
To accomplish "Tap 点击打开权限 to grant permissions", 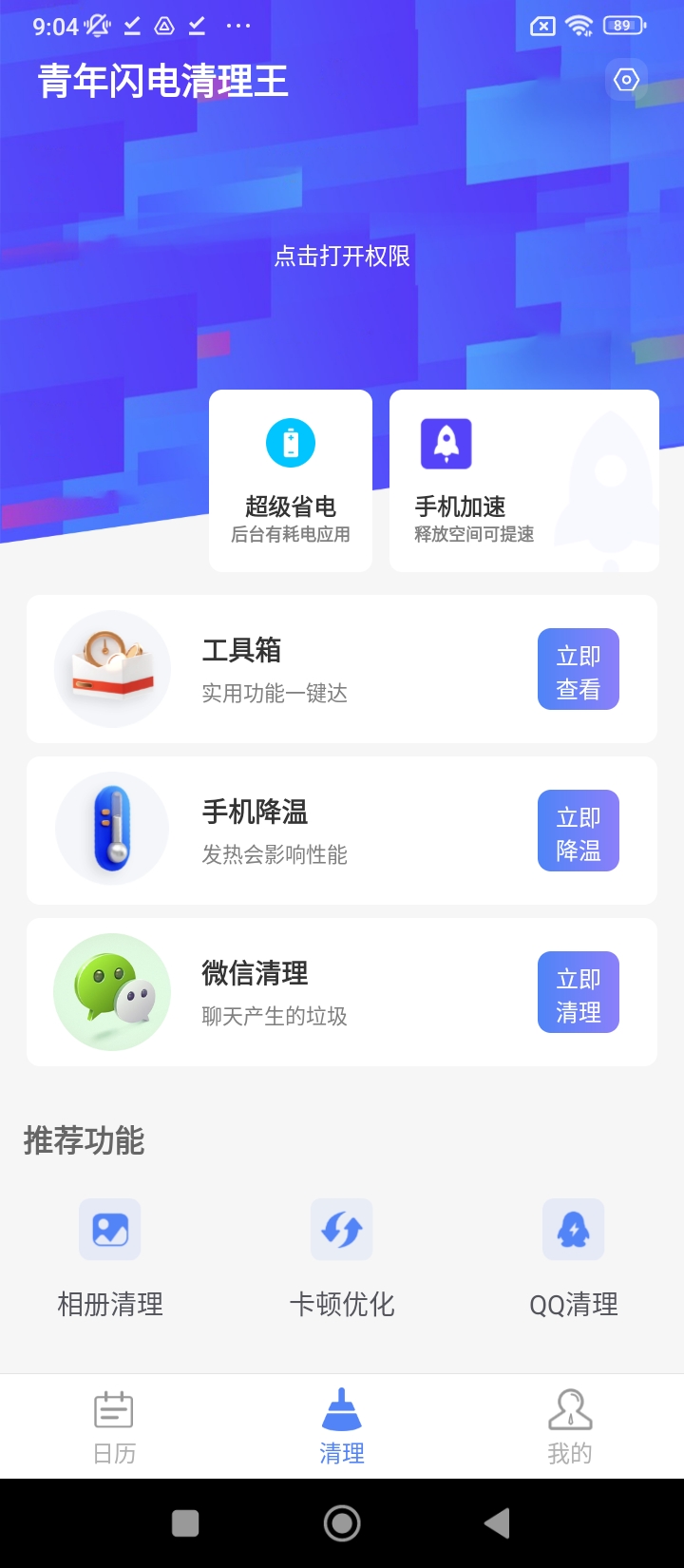I will [x=342, y=256].
